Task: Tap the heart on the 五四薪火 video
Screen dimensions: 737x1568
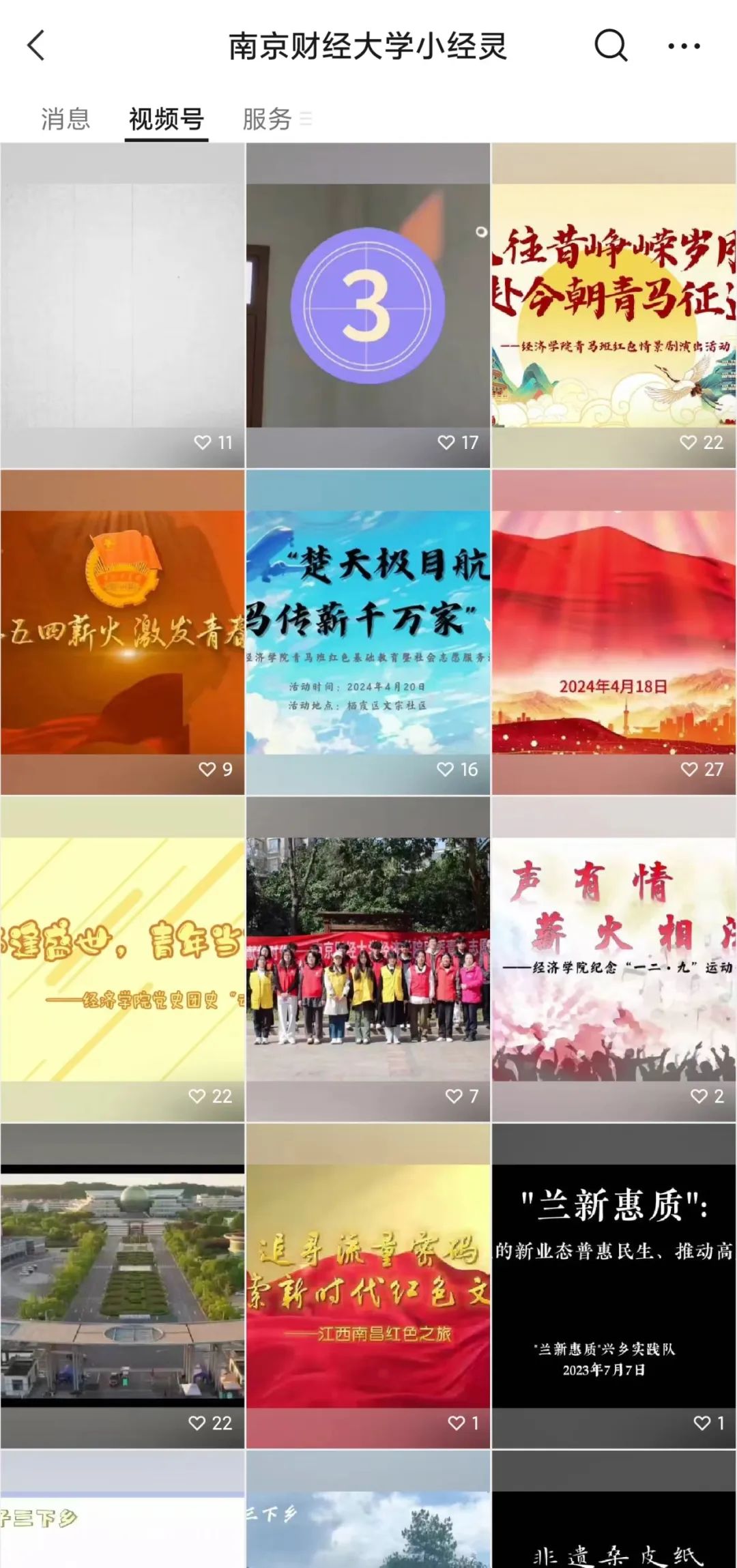Action: click(x=205, y=770)
